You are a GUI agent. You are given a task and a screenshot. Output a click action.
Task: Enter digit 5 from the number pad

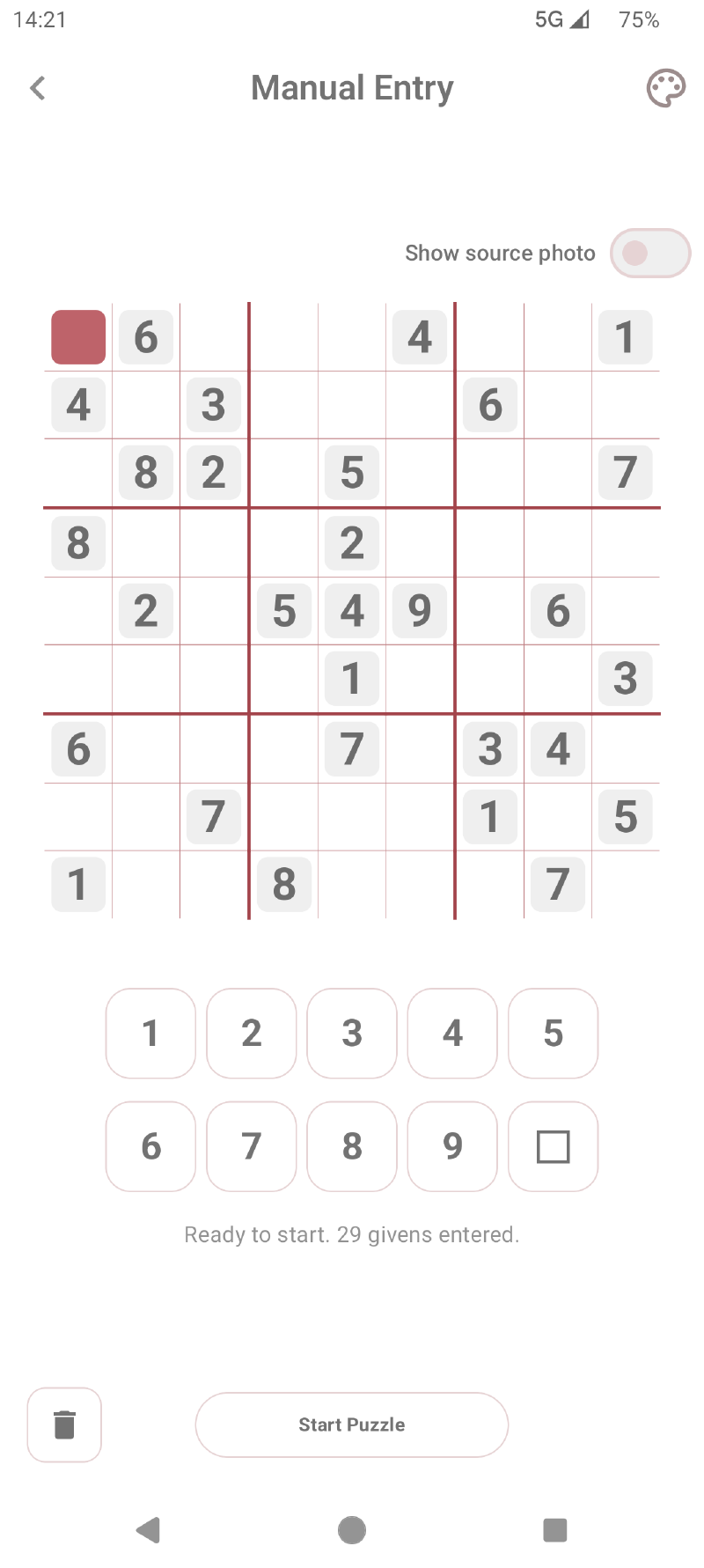coord(553,1033)
